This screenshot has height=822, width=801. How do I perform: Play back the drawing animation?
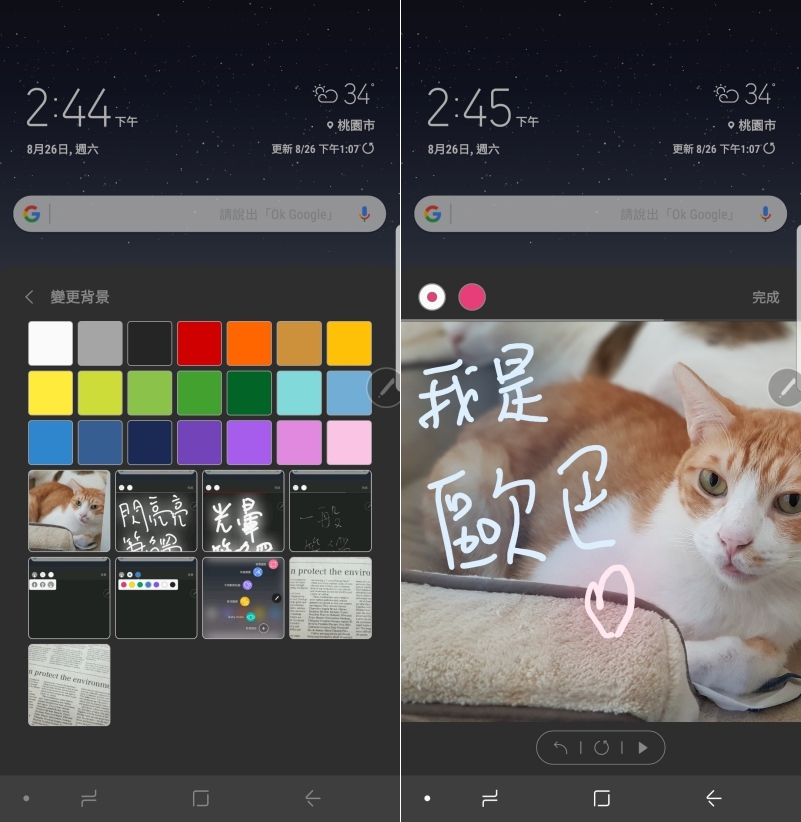[642, 747]
